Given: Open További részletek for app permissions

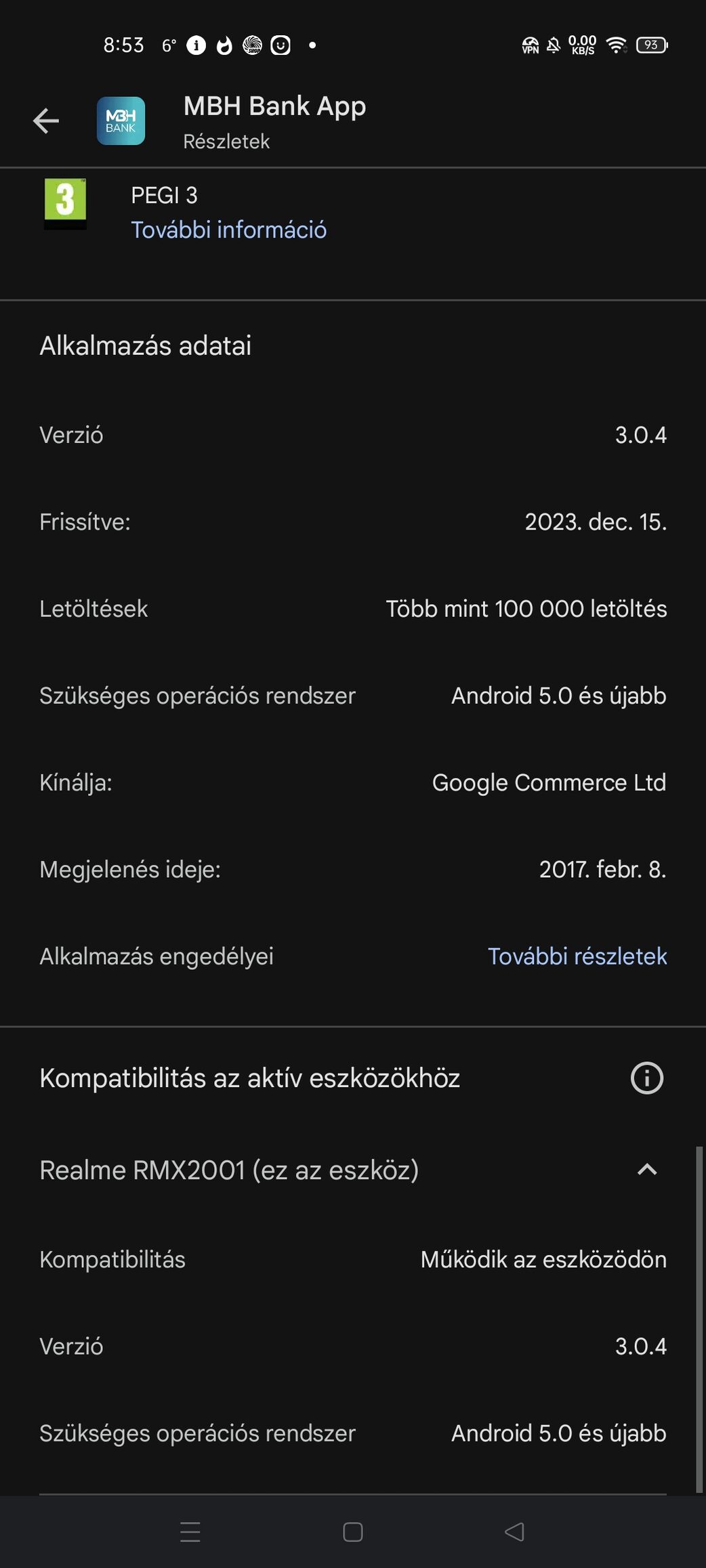Looking at the screenshot, I should pyautogui.click(x=577, y=956).
